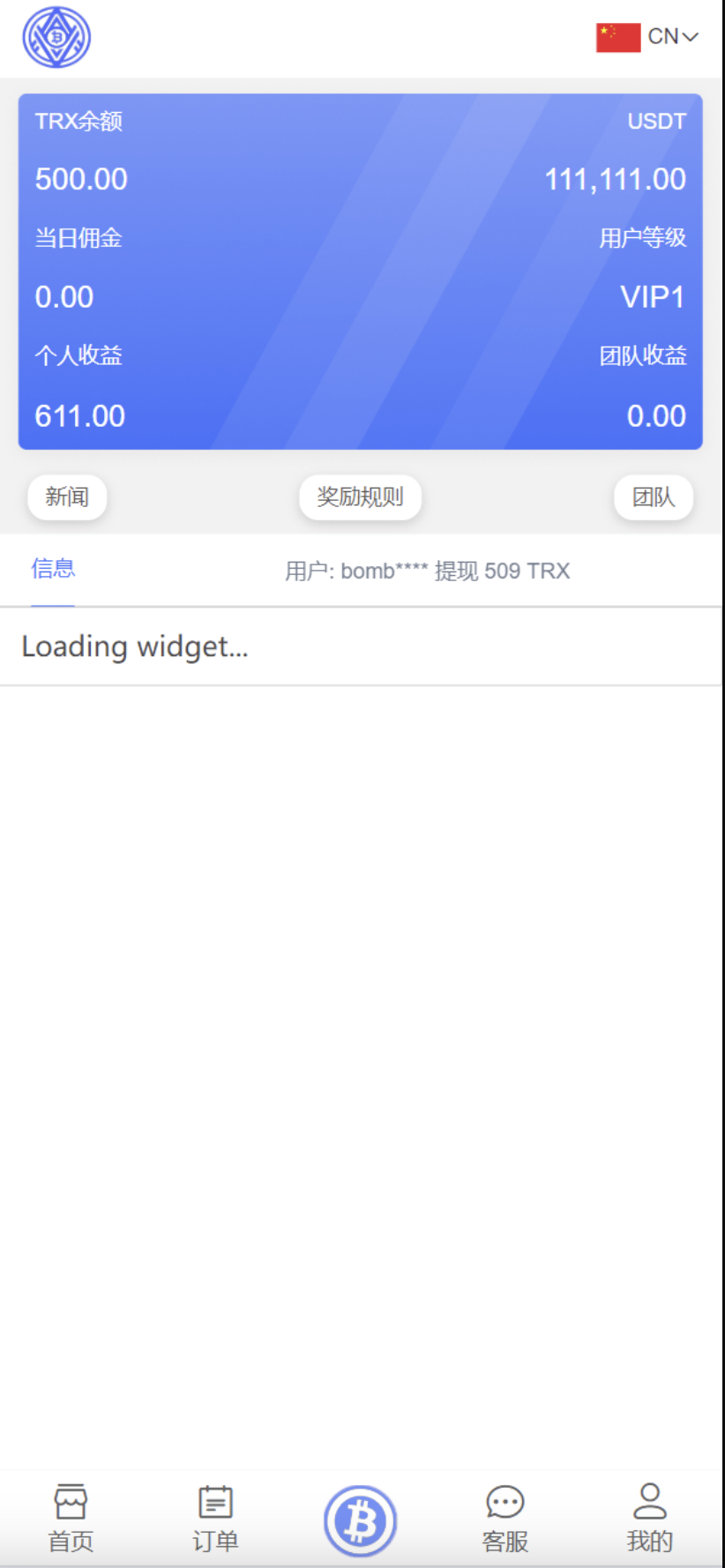
Task: Switch to the 我的 profile tab
Action: [x=650, y=1519]
